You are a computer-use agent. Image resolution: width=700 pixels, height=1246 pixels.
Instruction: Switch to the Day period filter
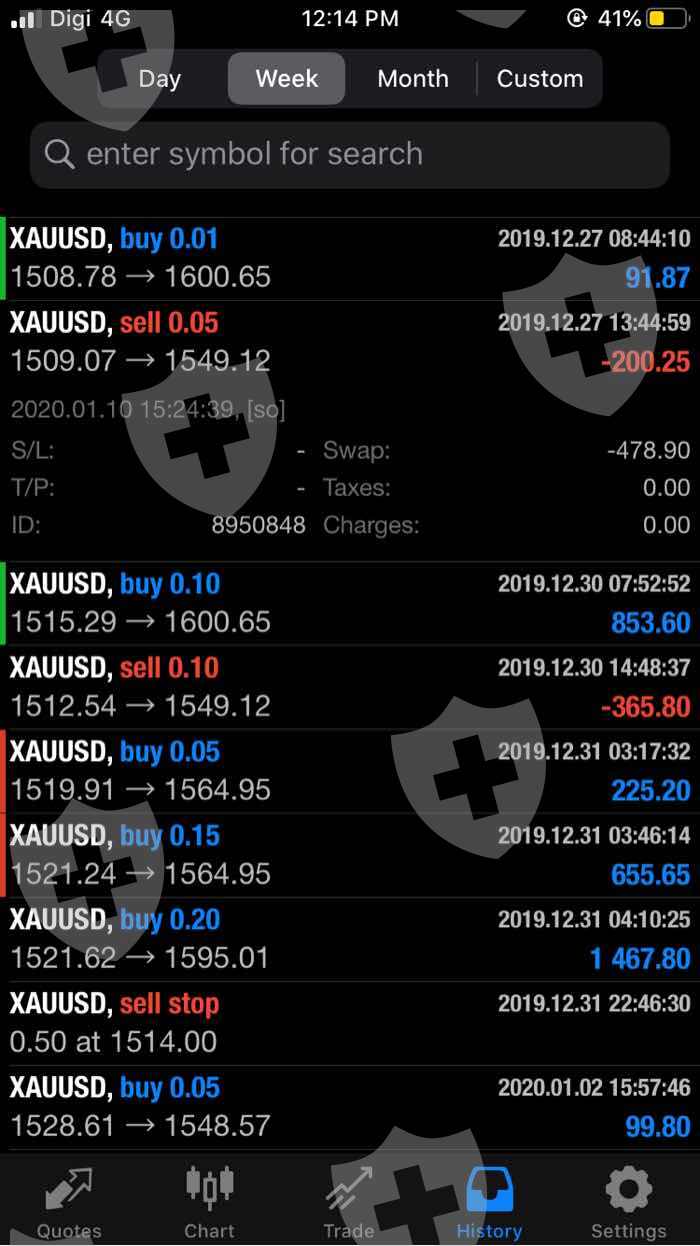point(160,79)
